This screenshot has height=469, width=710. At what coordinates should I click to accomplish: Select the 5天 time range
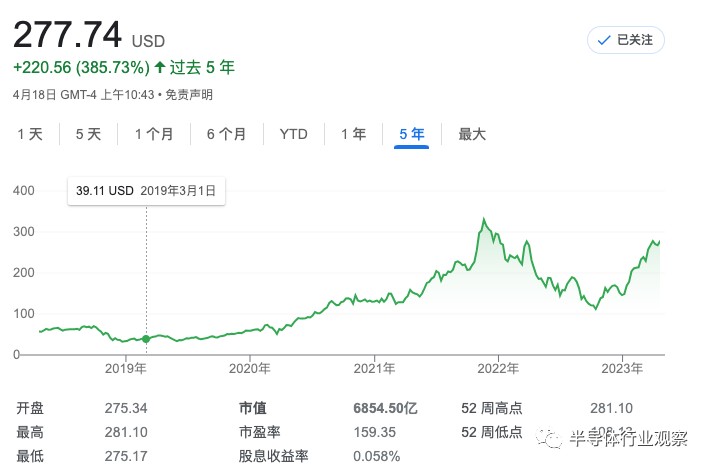(x=88, y=134)
